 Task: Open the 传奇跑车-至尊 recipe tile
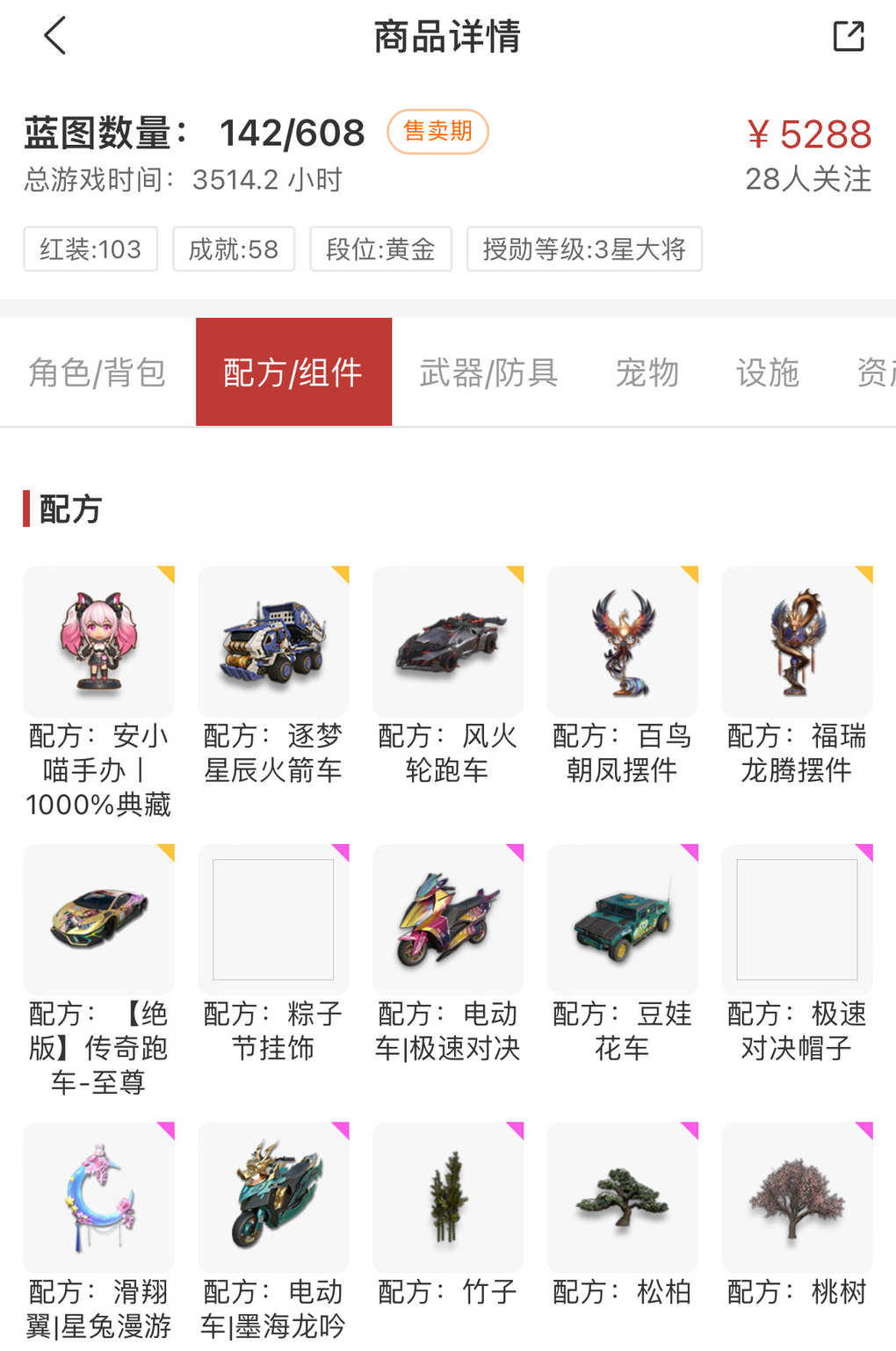(98, 919)
